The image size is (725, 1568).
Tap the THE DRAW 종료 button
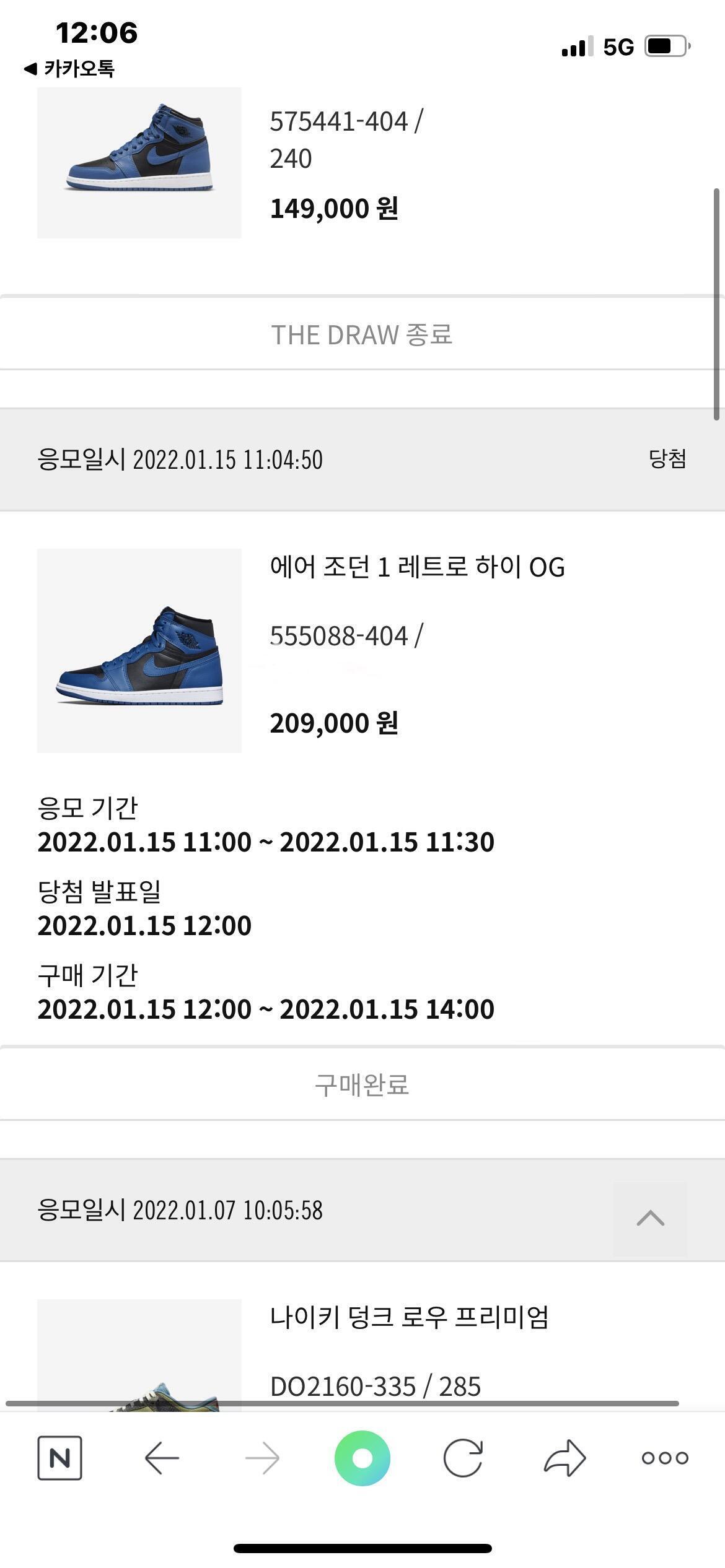pyautogui.click(x=362, y=334)
